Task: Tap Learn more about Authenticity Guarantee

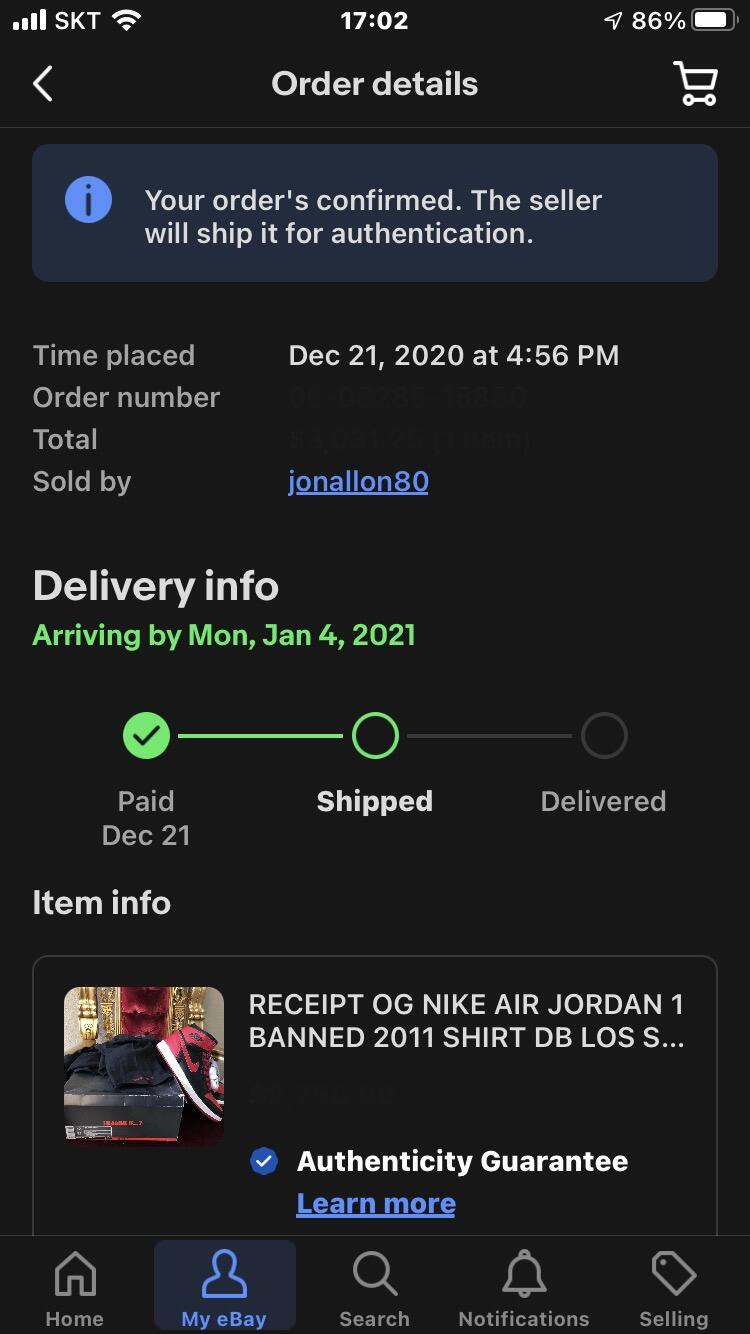Action: point(376,1203)
